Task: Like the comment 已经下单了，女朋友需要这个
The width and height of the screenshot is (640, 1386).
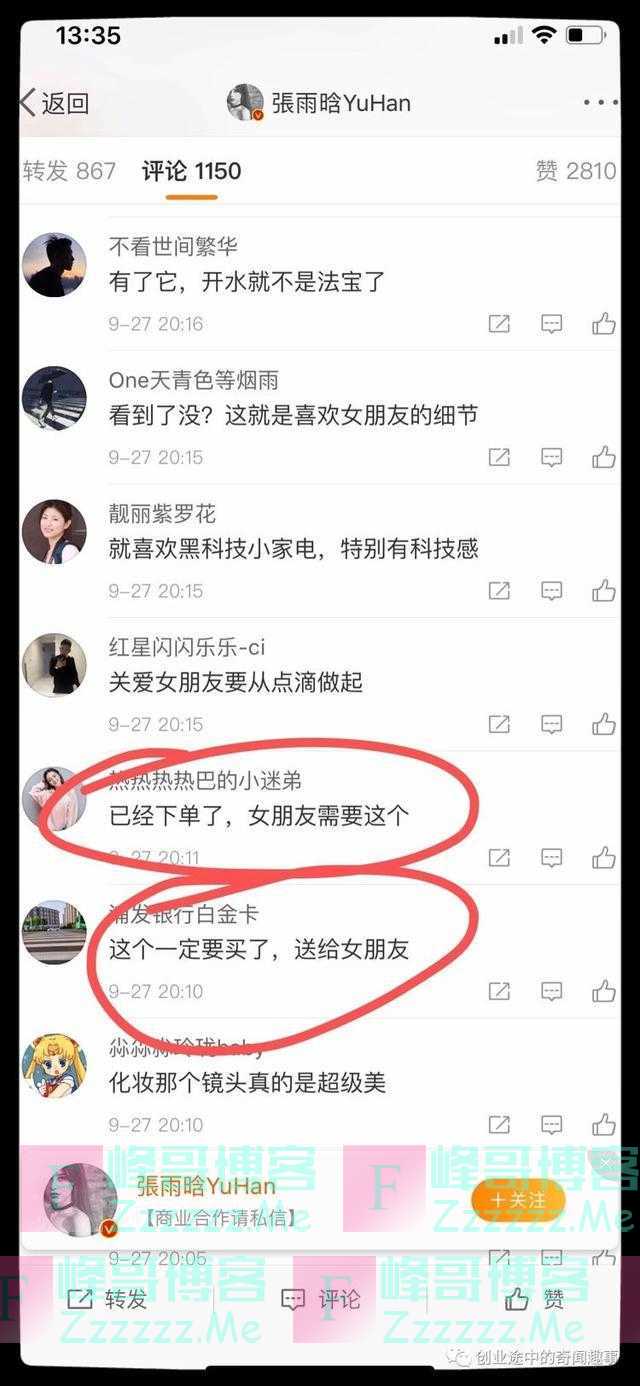Action: point(603,857)
